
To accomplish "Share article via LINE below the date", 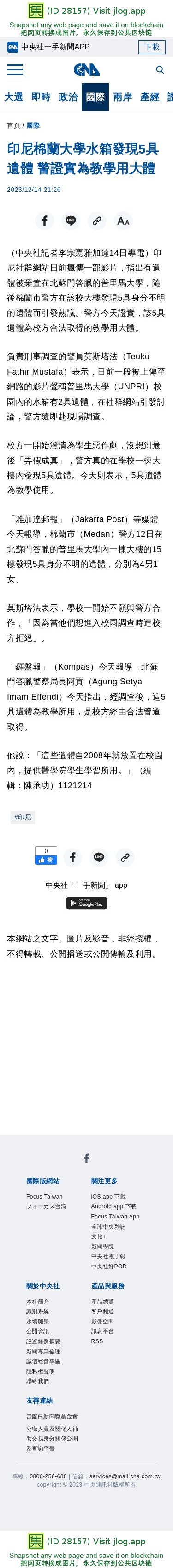I will pos(71,221).
